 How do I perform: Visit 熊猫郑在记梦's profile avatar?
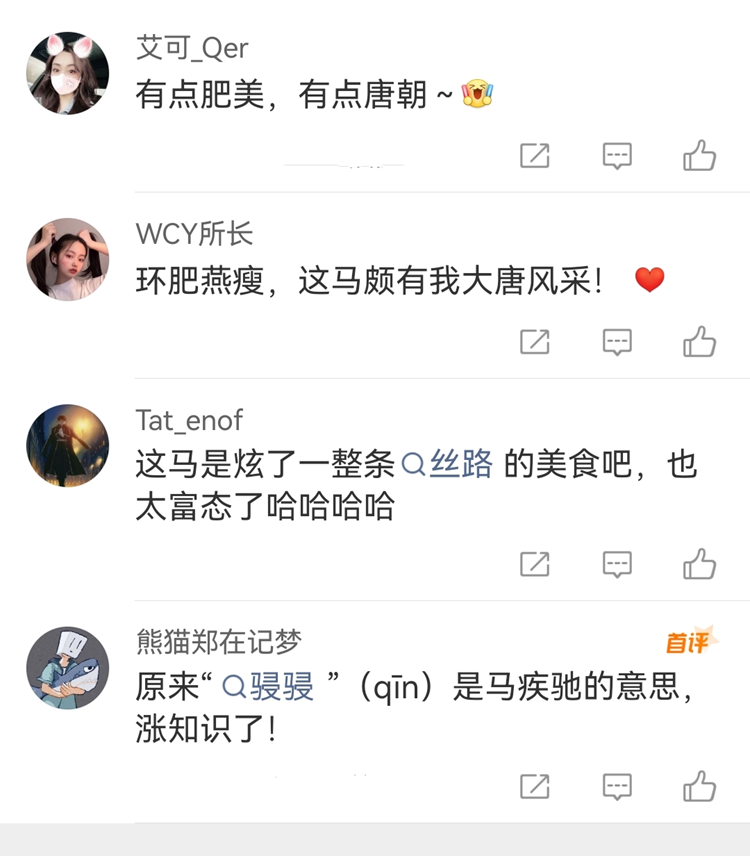click(x=68, y=667)
